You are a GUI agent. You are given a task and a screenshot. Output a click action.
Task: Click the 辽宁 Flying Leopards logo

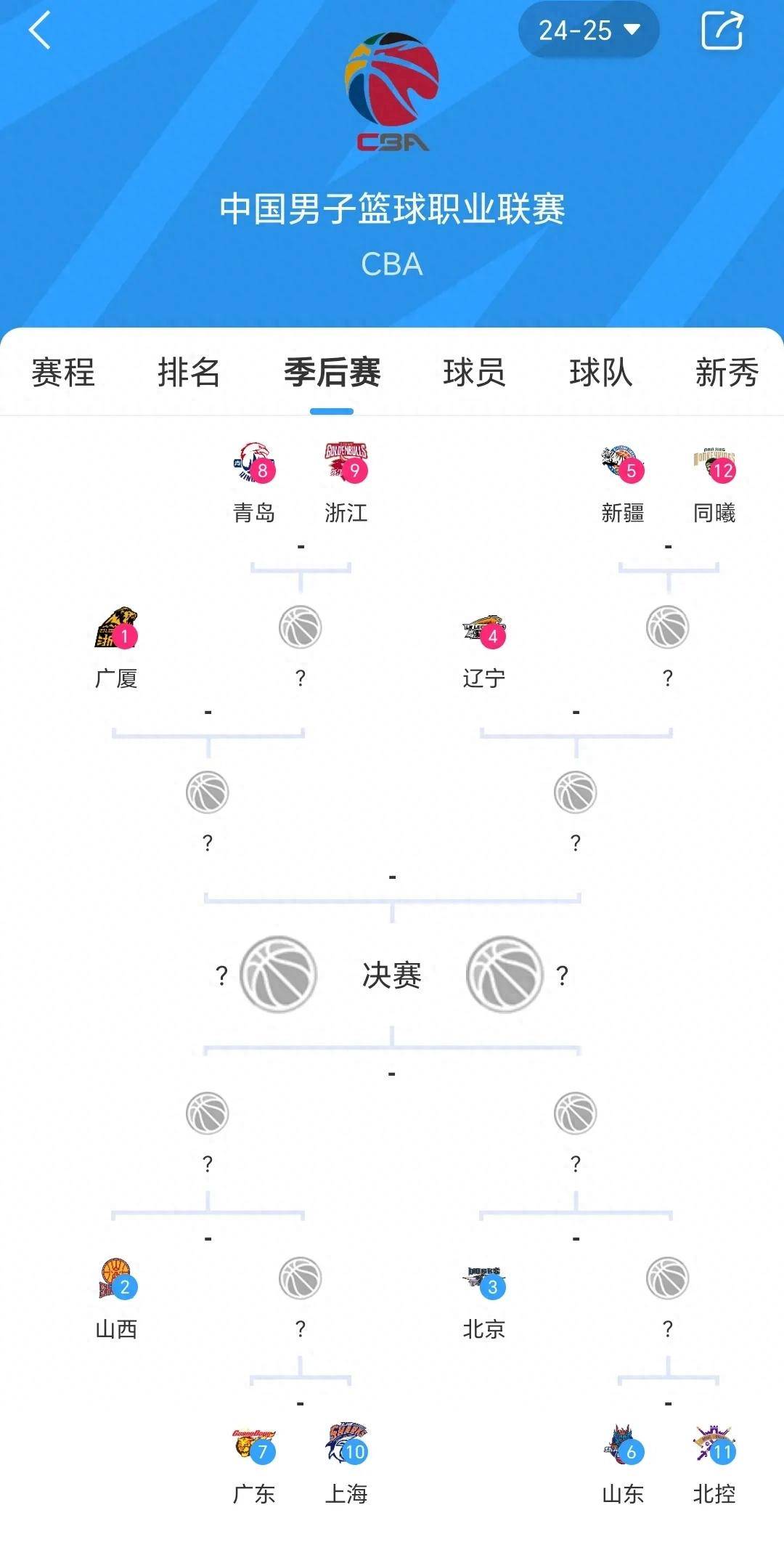(x=481, y=628)
